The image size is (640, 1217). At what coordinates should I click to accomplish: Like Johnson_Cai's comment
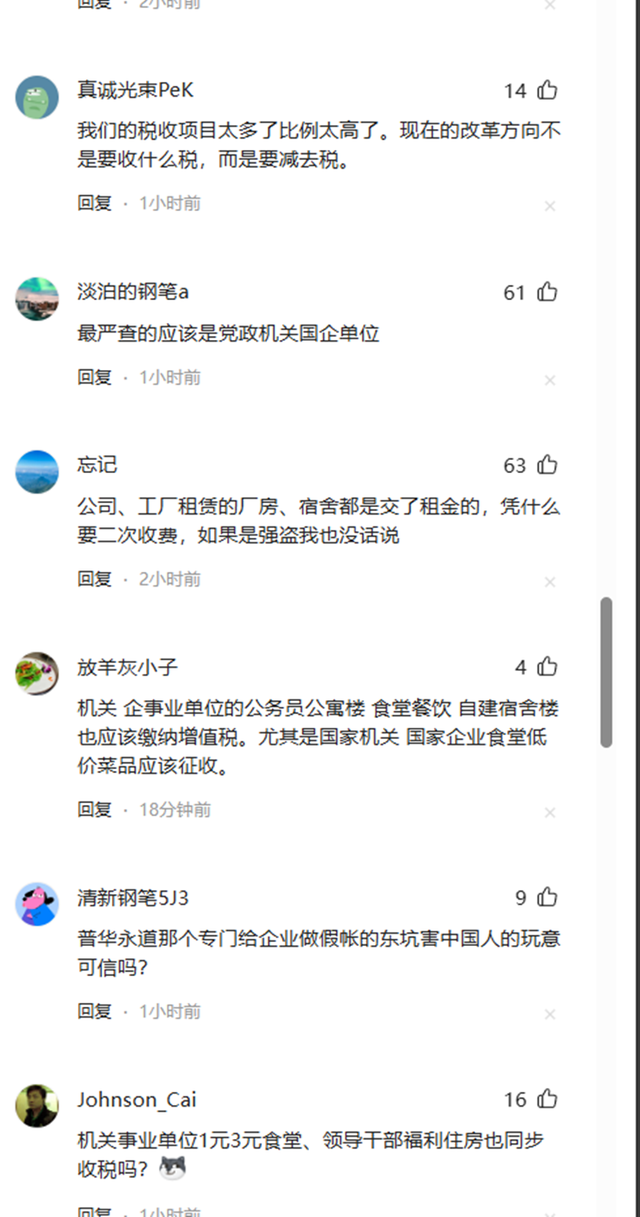[547, 1100]
